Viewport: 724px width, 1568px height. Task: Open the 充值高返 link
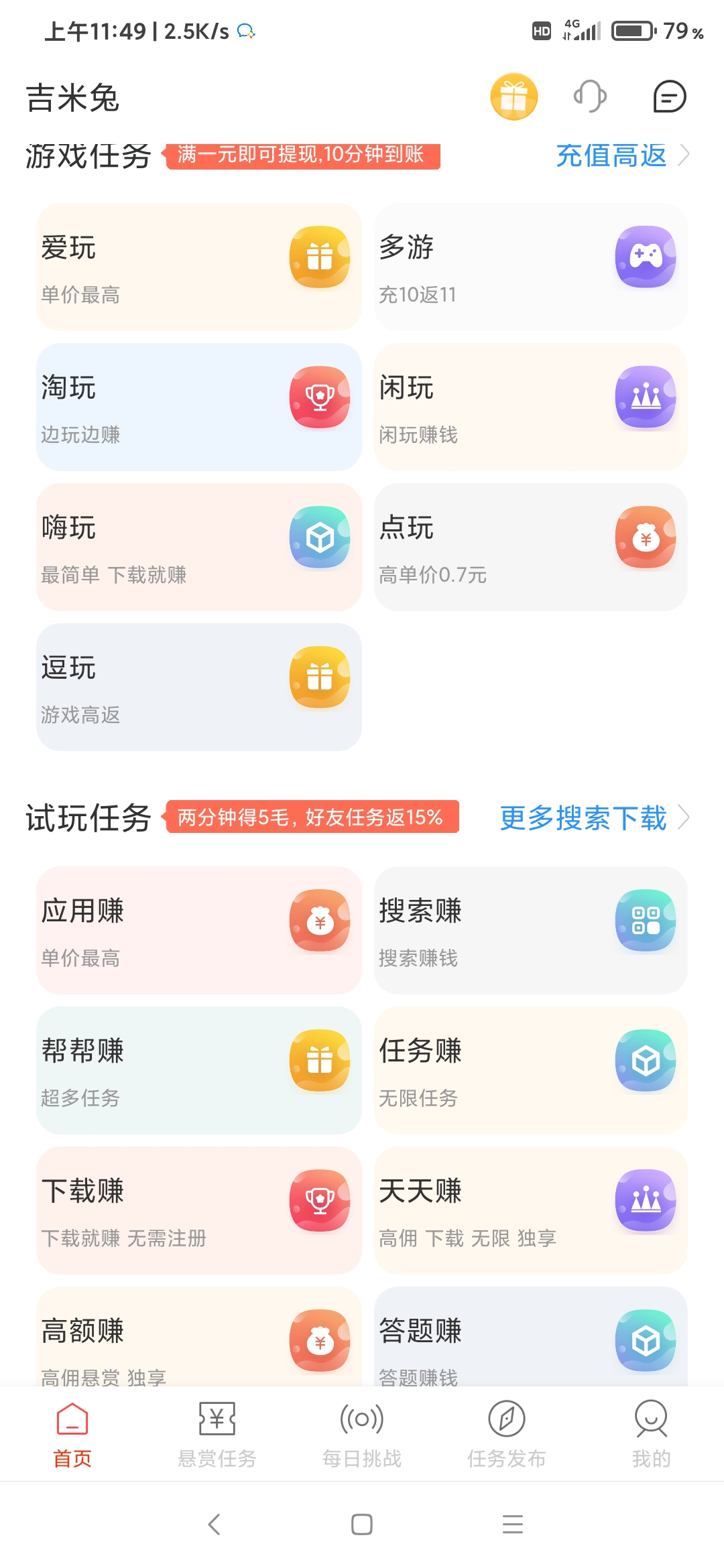click(623, 155)
